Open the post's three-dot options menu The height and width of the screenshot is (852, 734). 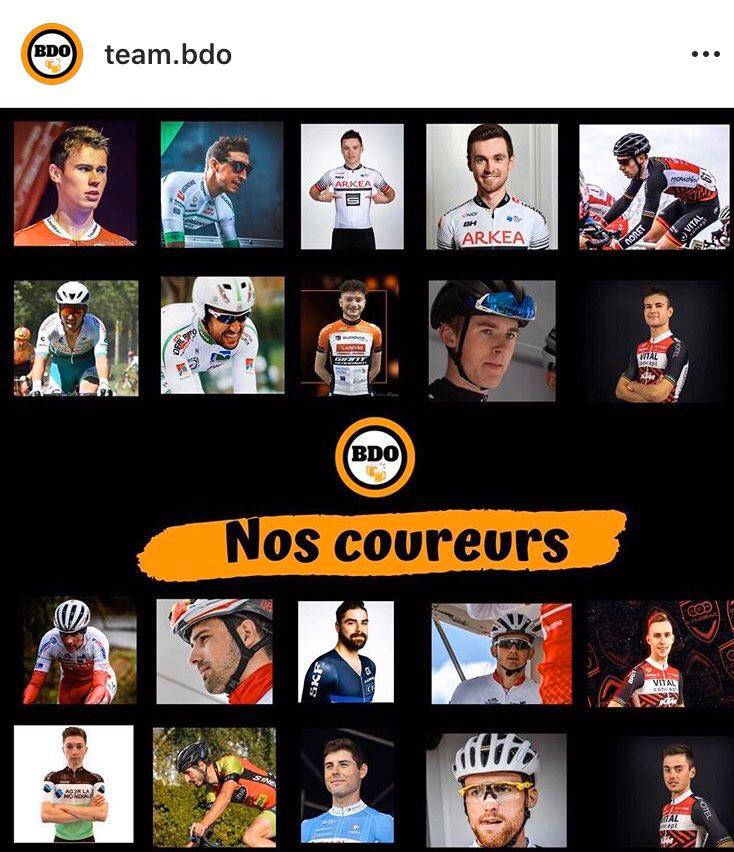point(705,54)
